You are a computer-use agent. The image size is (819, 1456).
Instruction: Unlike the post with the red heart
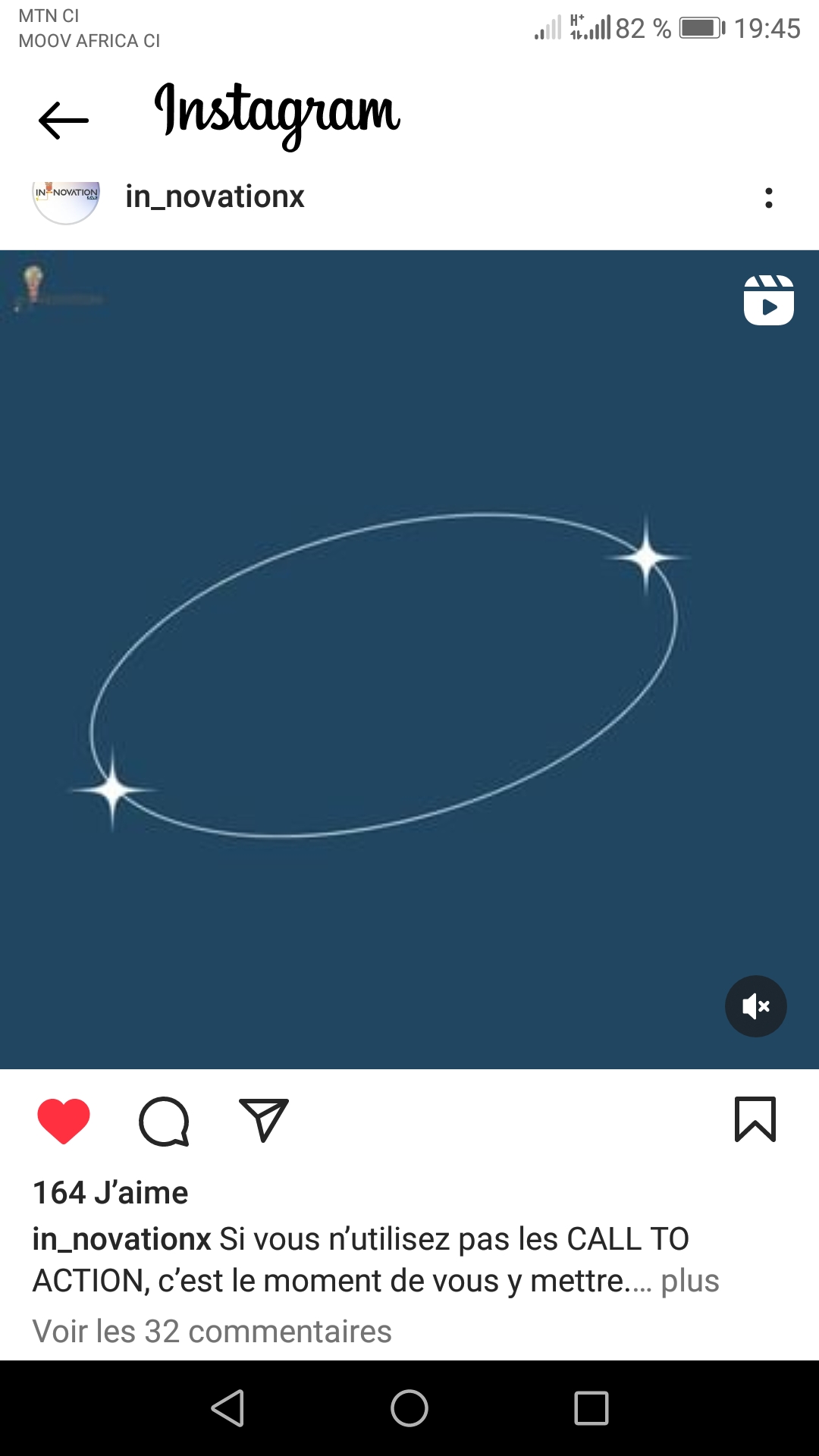pos(64,1120)
